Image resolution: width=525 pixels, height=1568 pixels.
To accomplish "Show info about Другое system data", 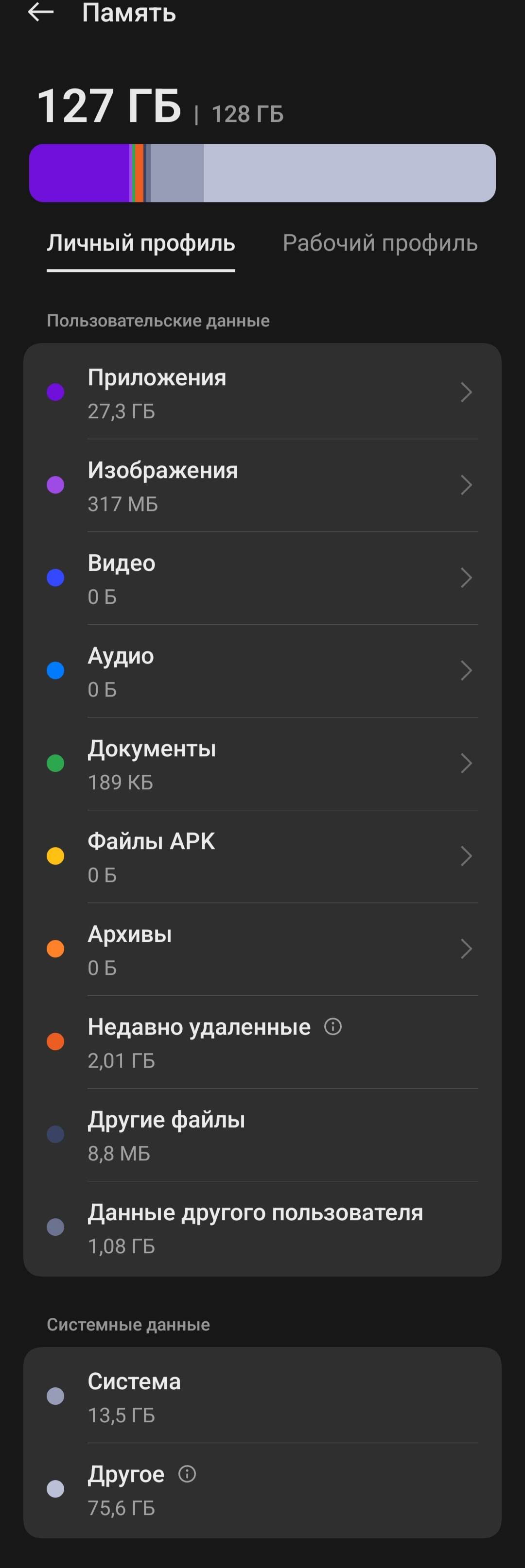I will pos(187,1474).
